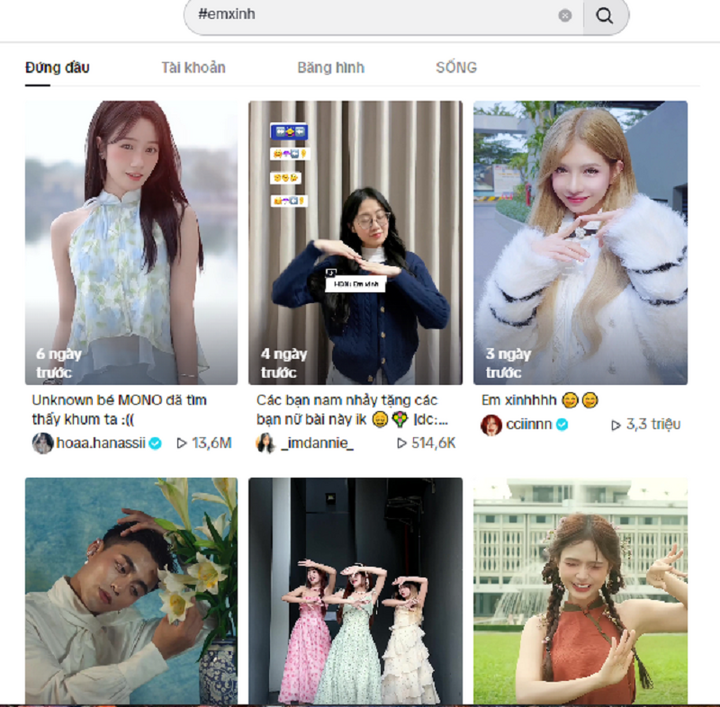
Task: Open cciinnn's Em xinhhhh video
Action: (x=580, y=242)
